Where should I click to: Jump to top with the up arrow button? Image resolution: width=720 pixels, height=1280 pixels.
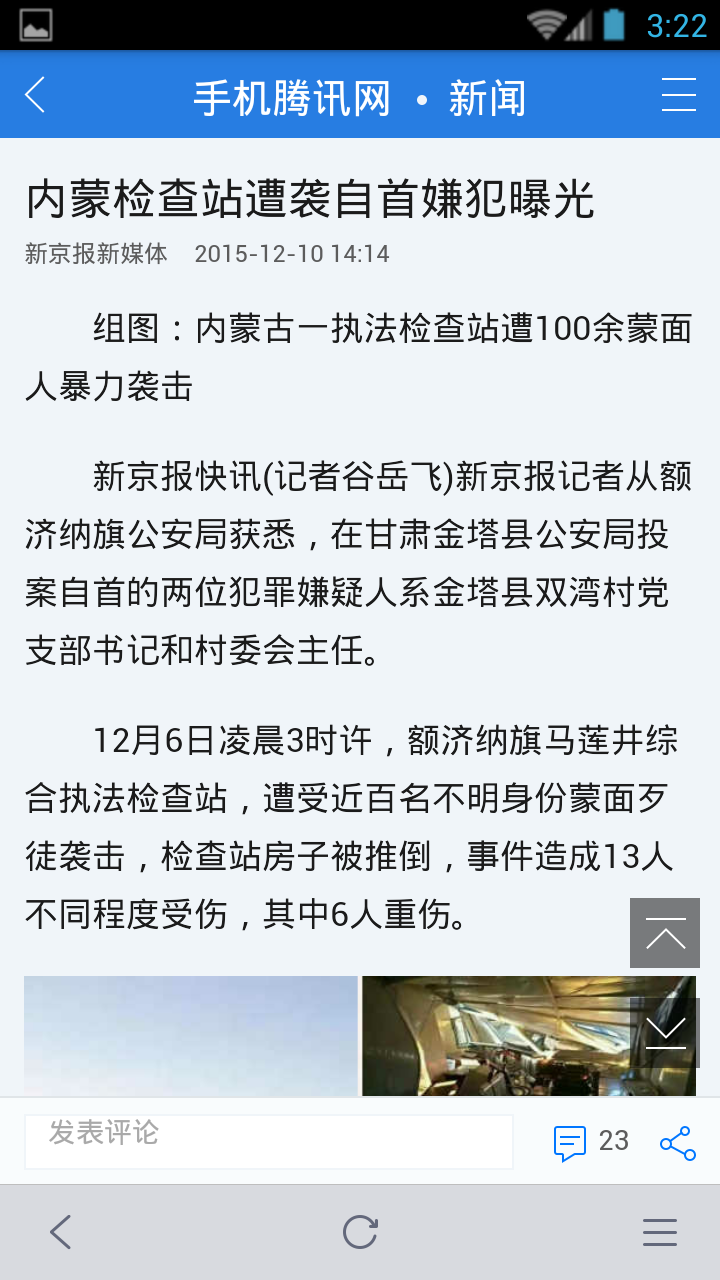coord(665,933)
